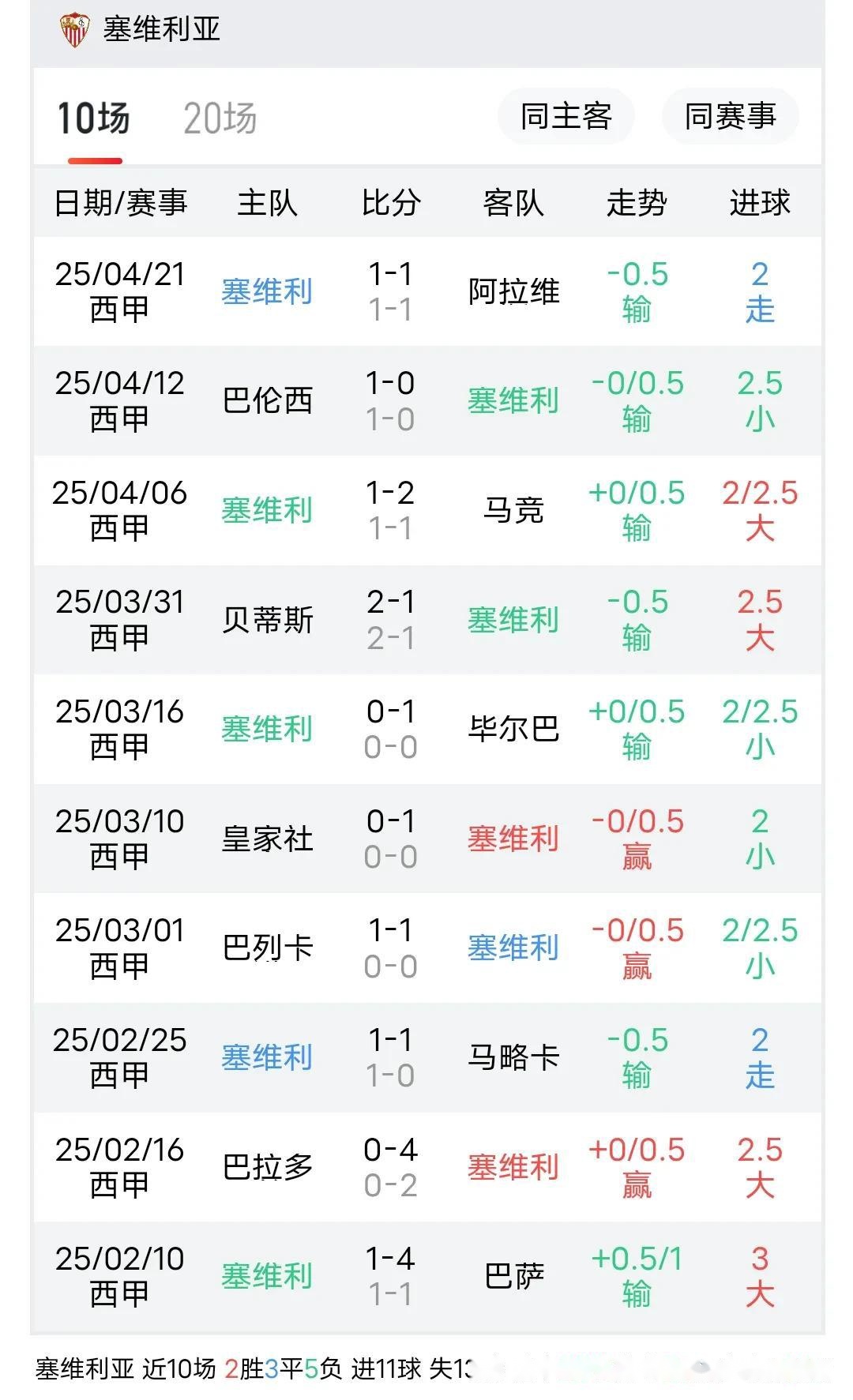This screenshot has width=853, height=1400.
Task: Open the 25/04/21 match row details
Action: [x=426, y=291]
